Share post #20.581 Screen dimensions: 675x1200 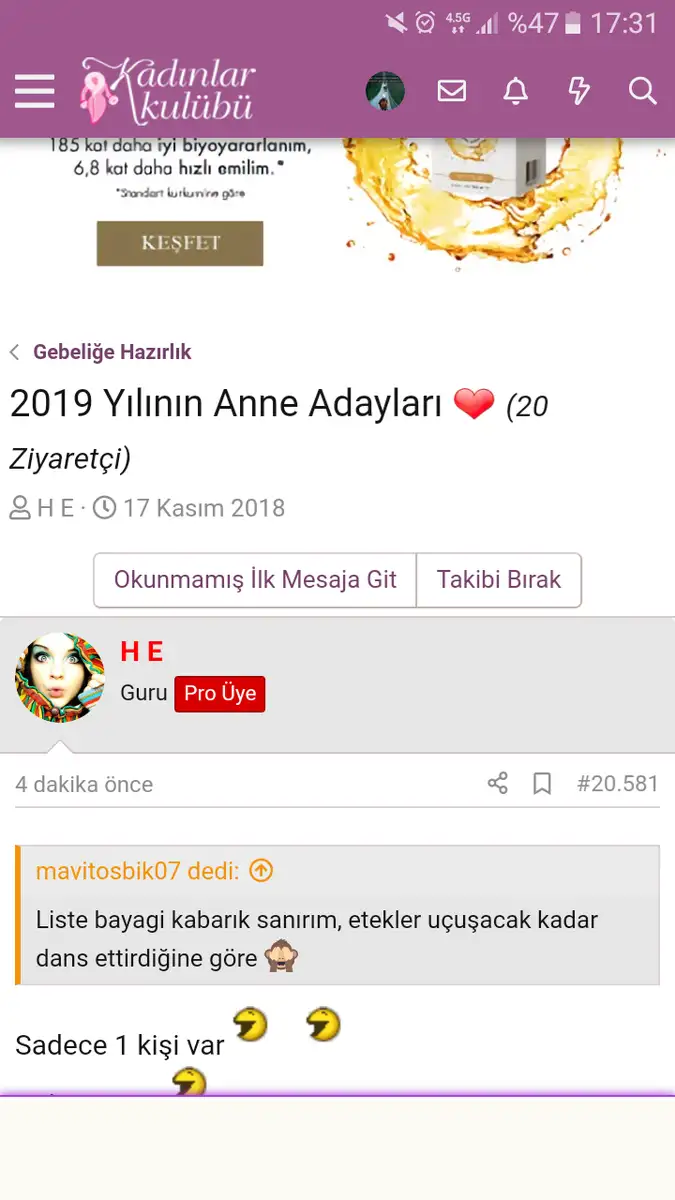pyautogui.click(x=497, y=783)
